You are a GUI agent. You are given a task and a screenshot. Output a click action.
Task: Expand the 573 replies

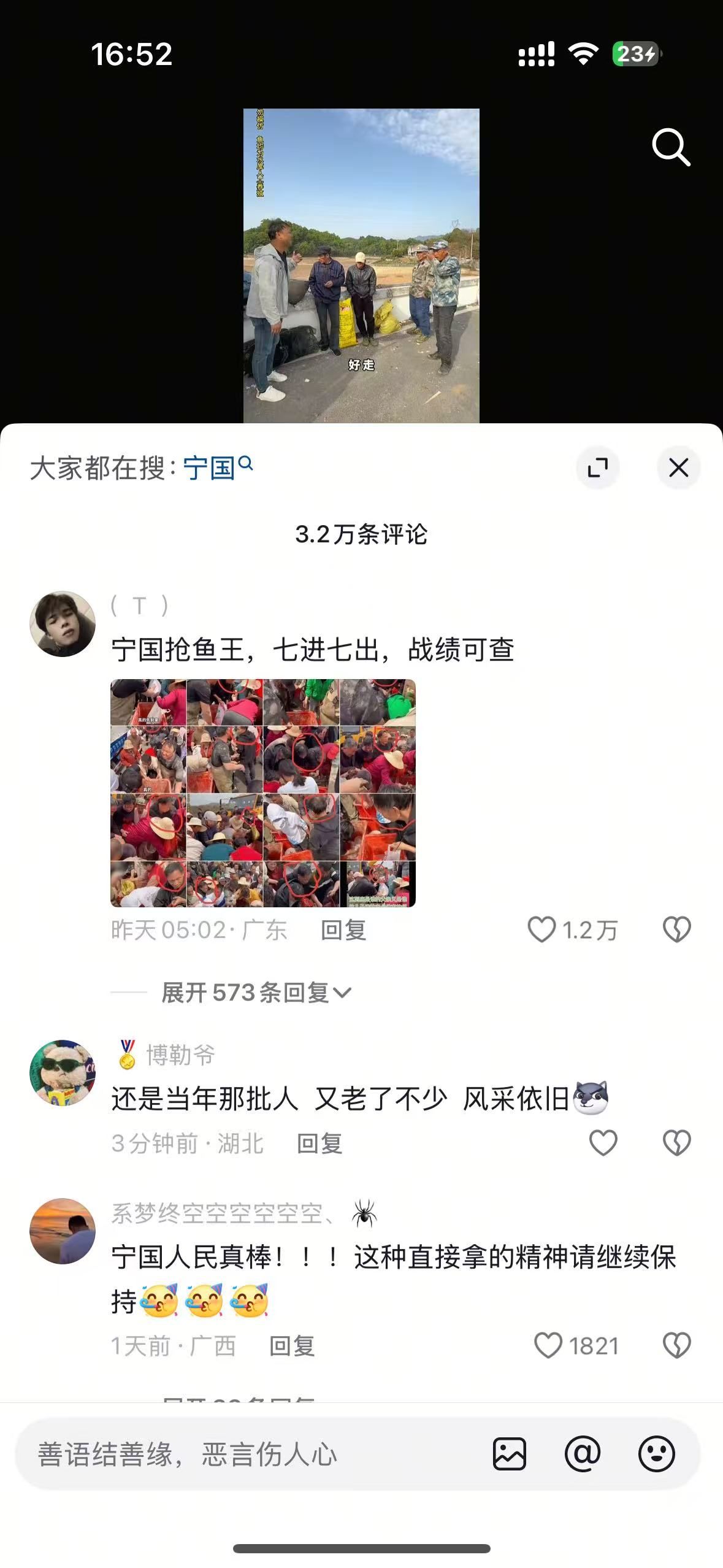pos(256,993)
